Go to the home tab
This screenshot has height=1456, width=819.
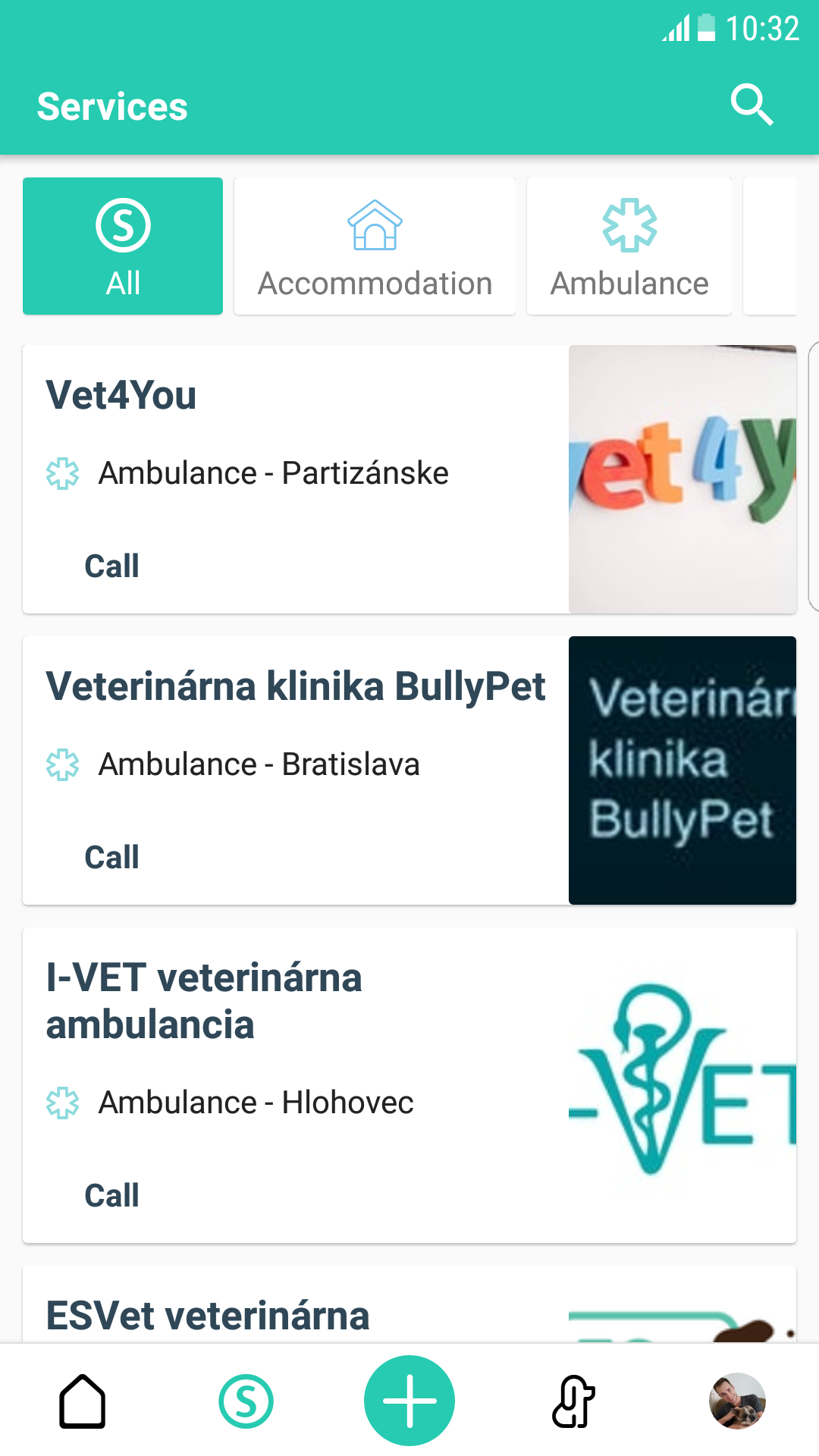(x=82, y=1401)
